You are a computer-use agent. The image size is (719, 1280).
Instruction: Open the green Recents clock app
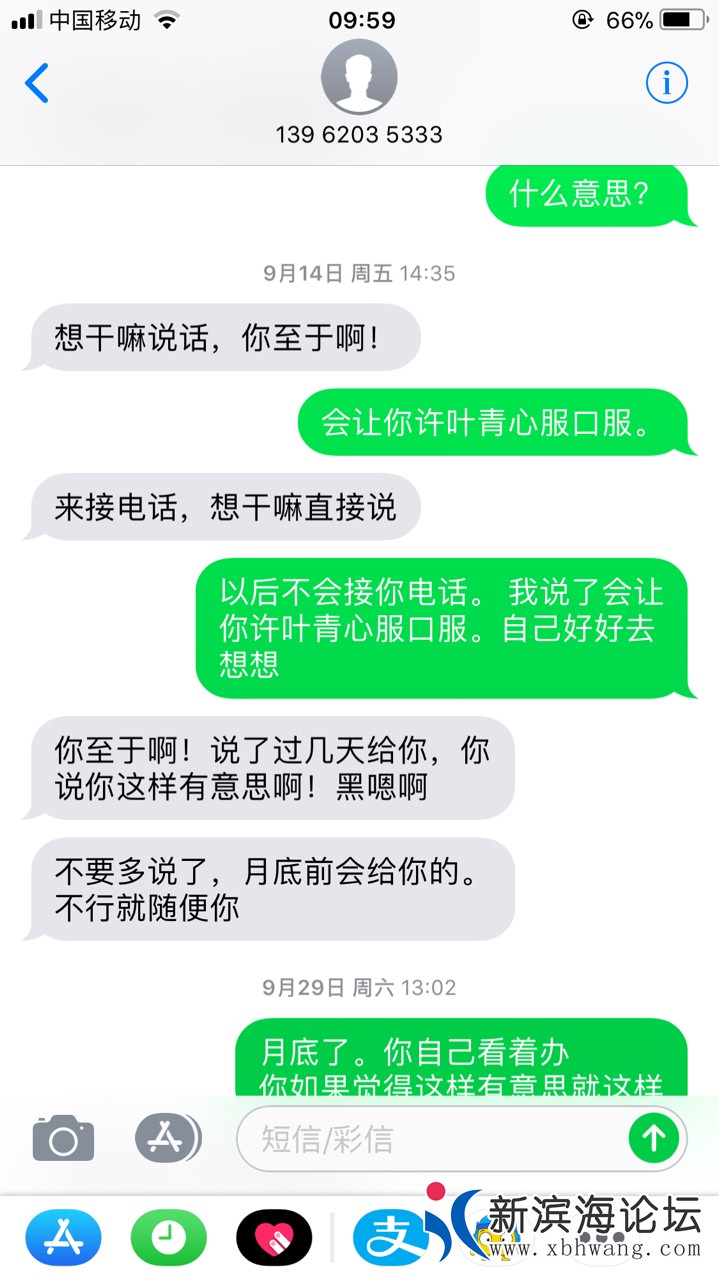168,1238
